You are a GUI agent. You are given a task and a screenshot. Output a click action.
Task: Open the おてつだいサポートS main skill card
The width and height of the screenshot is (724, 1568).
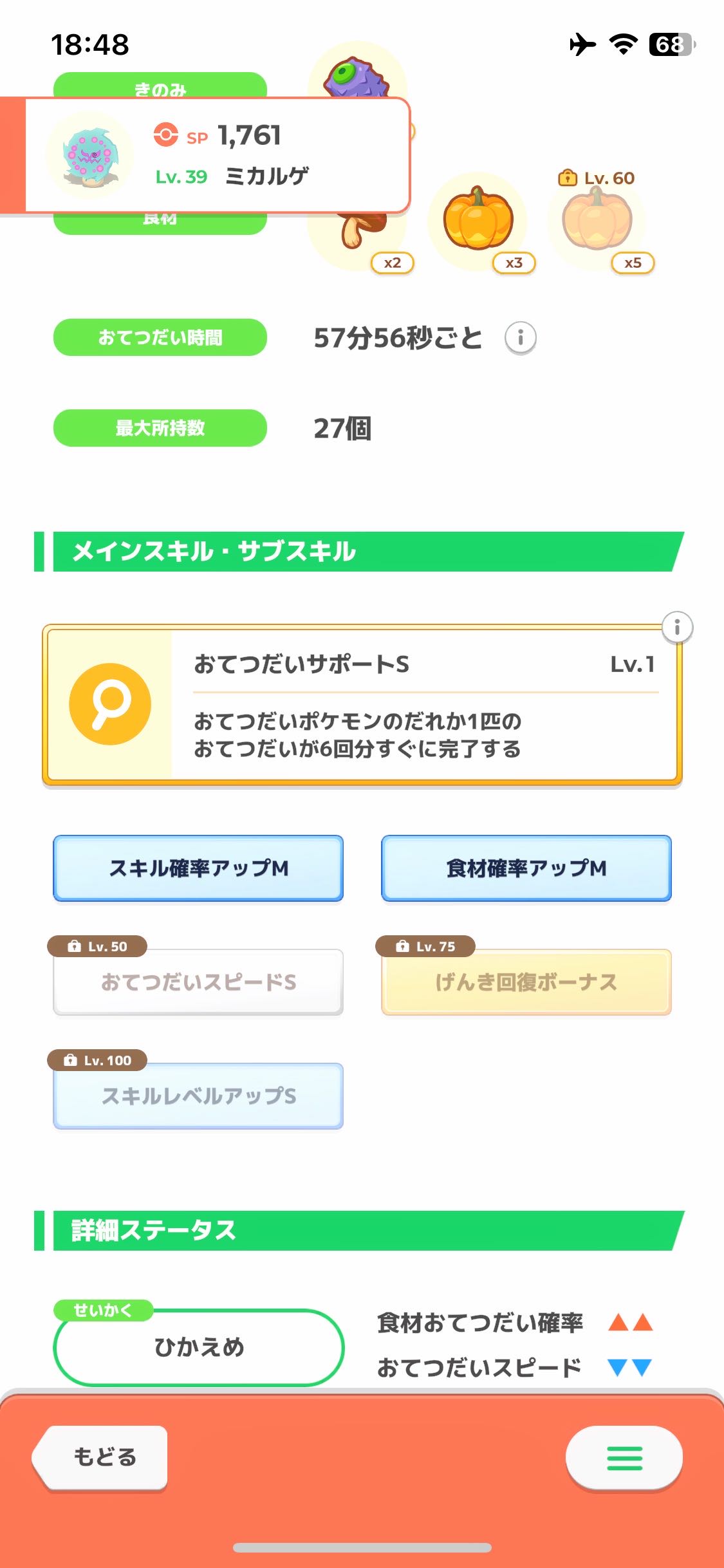pos(362,705)
